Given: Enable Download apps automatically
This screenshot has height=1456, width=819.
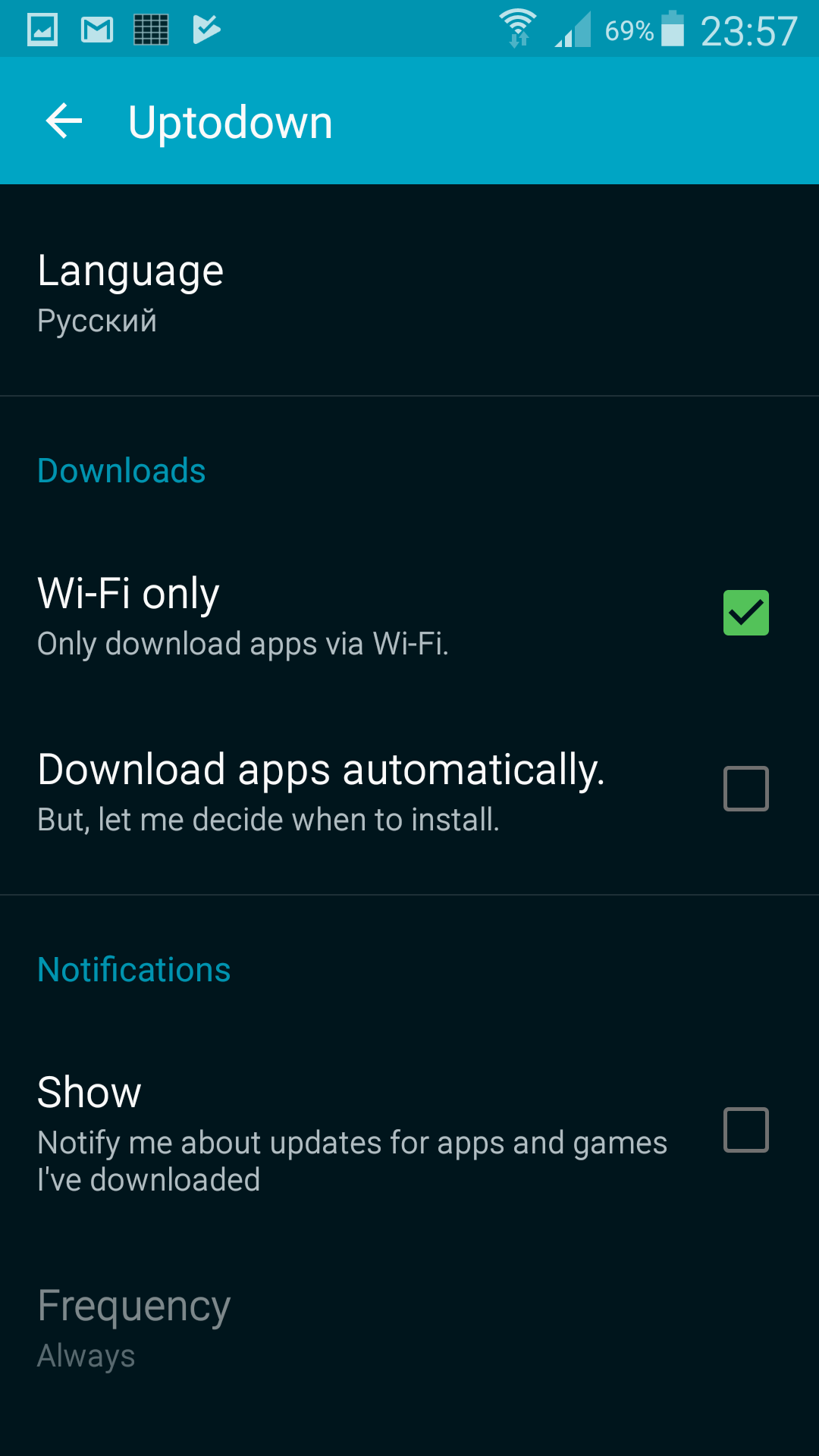Looking at the screenshot, I should click(x=745, y=789).
